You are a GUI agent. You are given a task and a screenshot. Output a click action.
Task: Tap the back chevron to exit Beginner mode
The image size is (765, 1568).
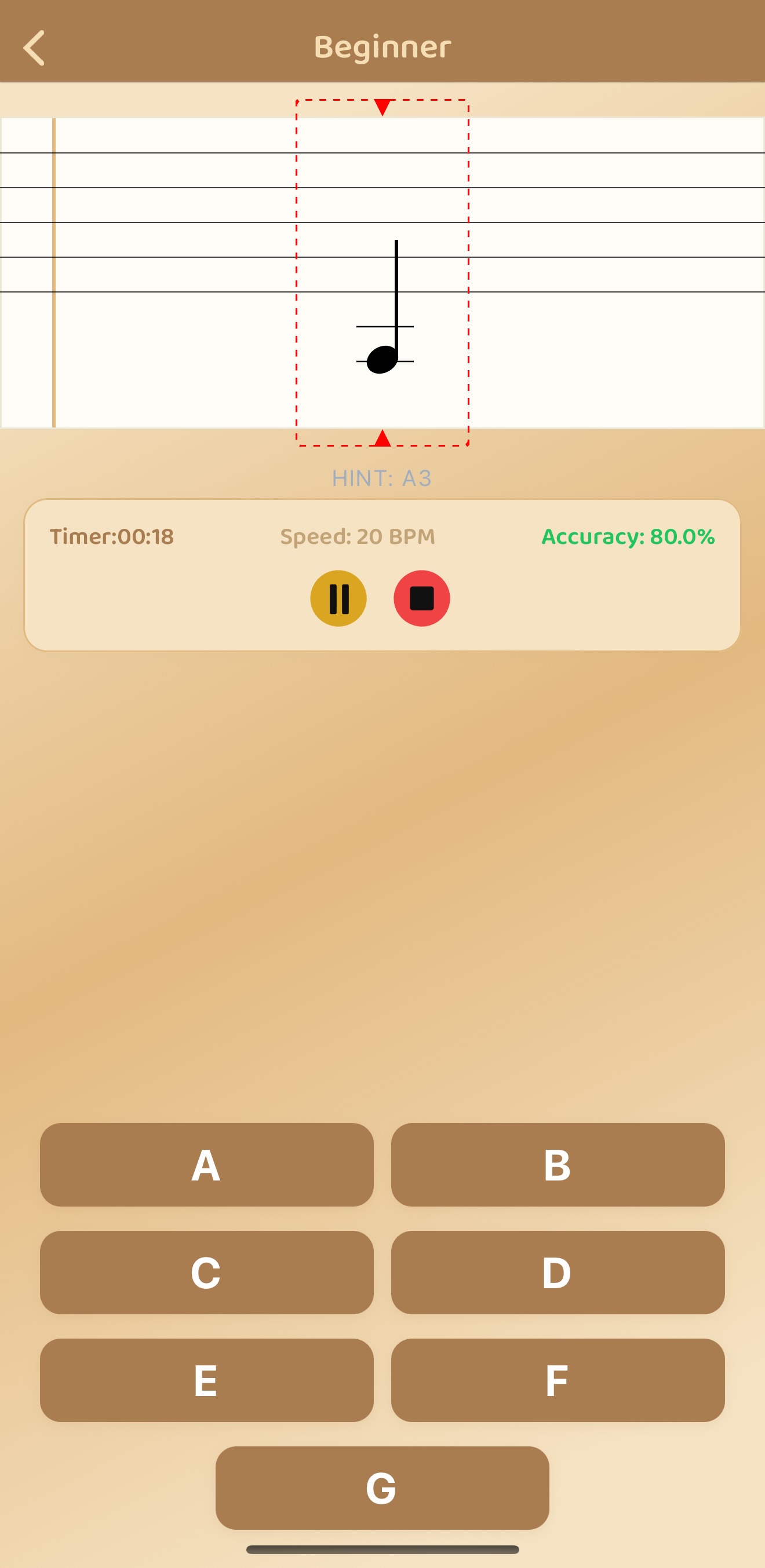35,47
